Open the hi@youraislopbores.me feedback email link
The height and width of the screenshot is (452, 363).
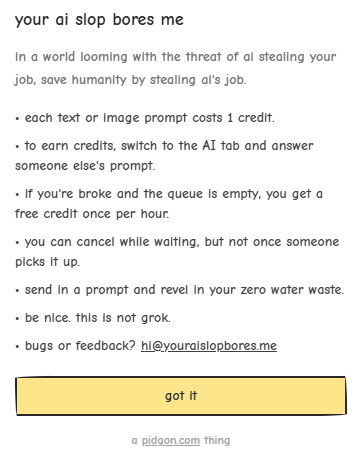(x=209, y=346)
